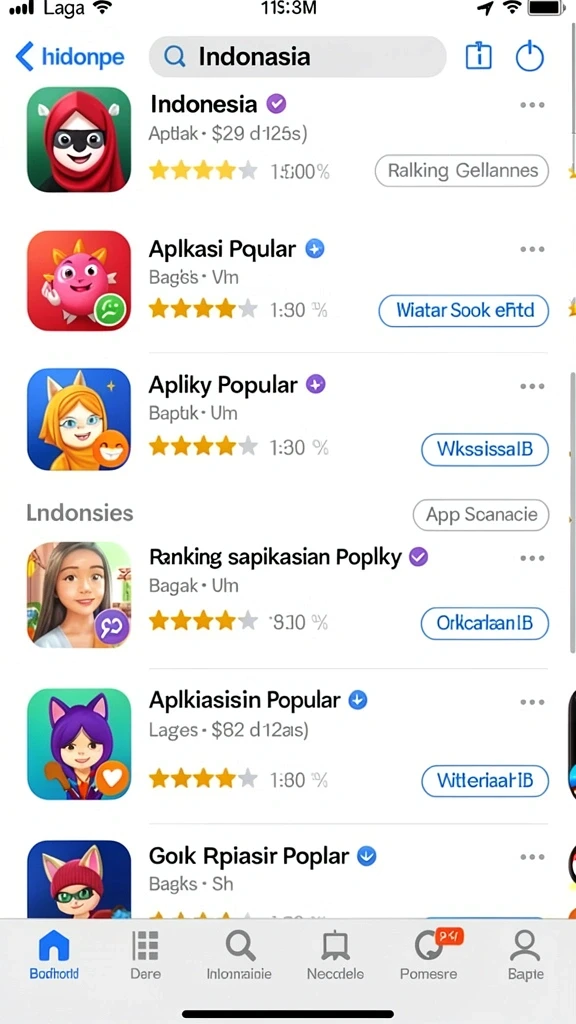This screenshot has width=576, height=1024.
Task: Tap the Ralking Gellannes button
Action: (462, 171)
